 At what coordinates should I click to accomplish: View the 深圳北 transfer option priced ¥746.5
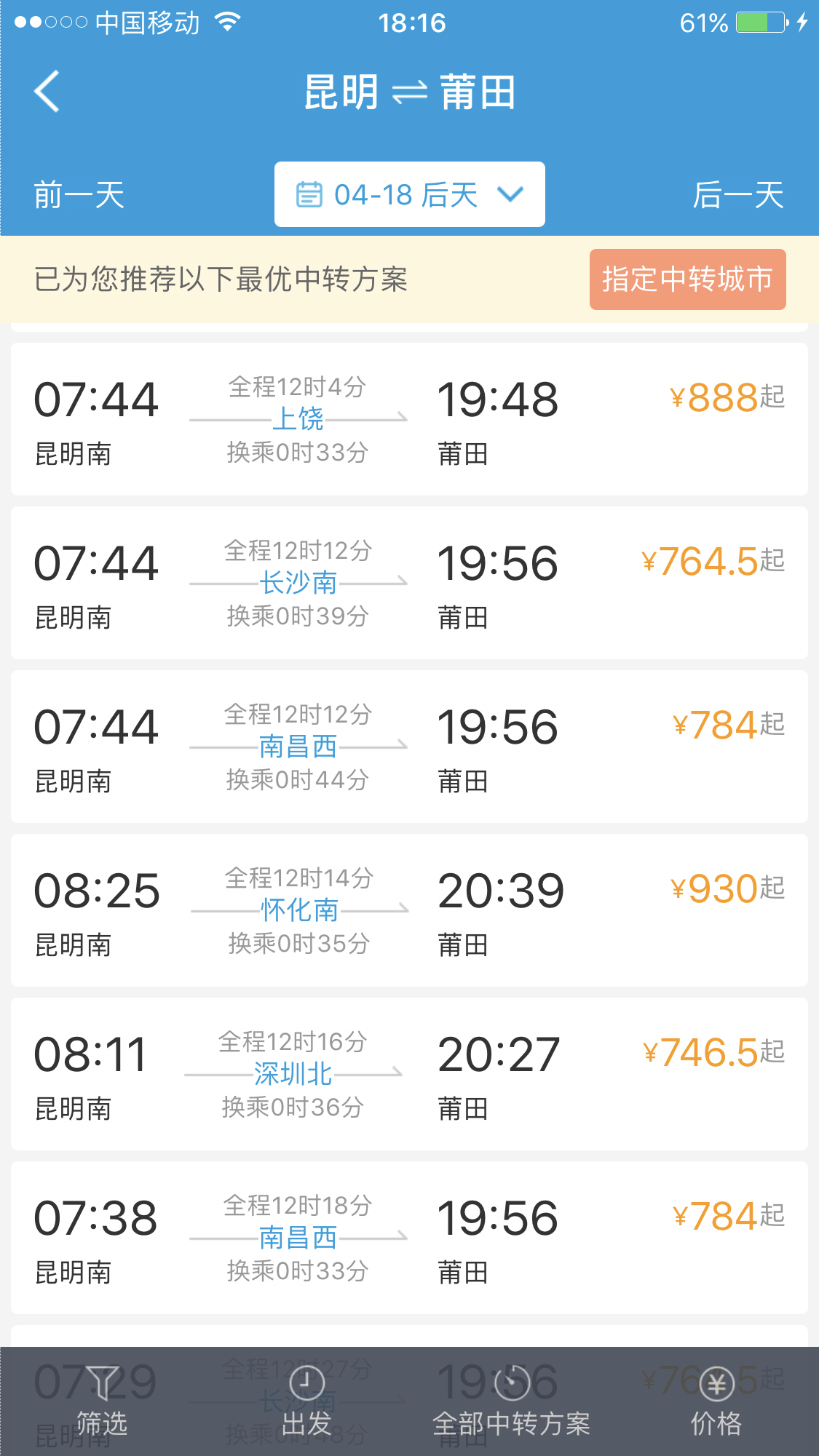(409, 1074)
